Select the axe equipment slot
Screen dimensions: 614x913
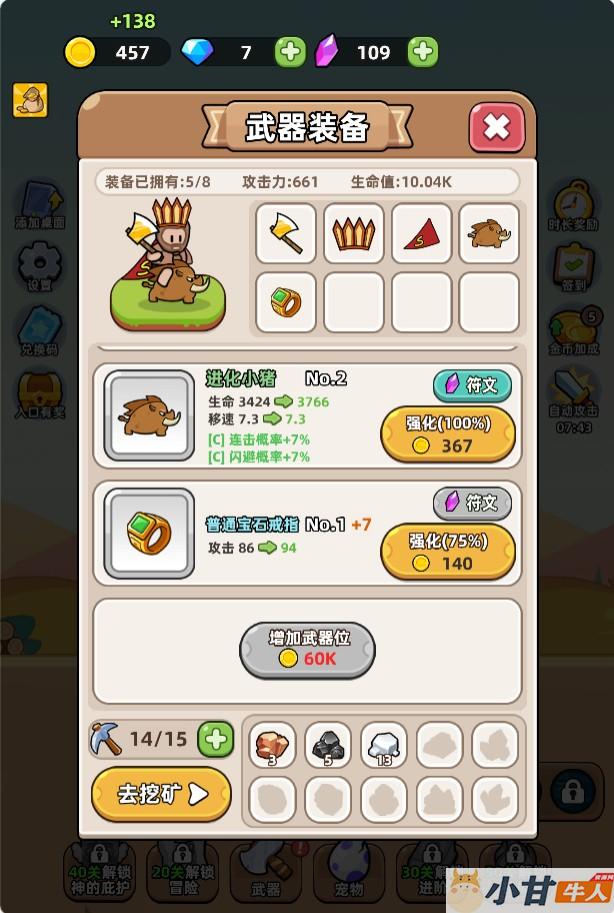pyautogui.click(x=286, y=233)
